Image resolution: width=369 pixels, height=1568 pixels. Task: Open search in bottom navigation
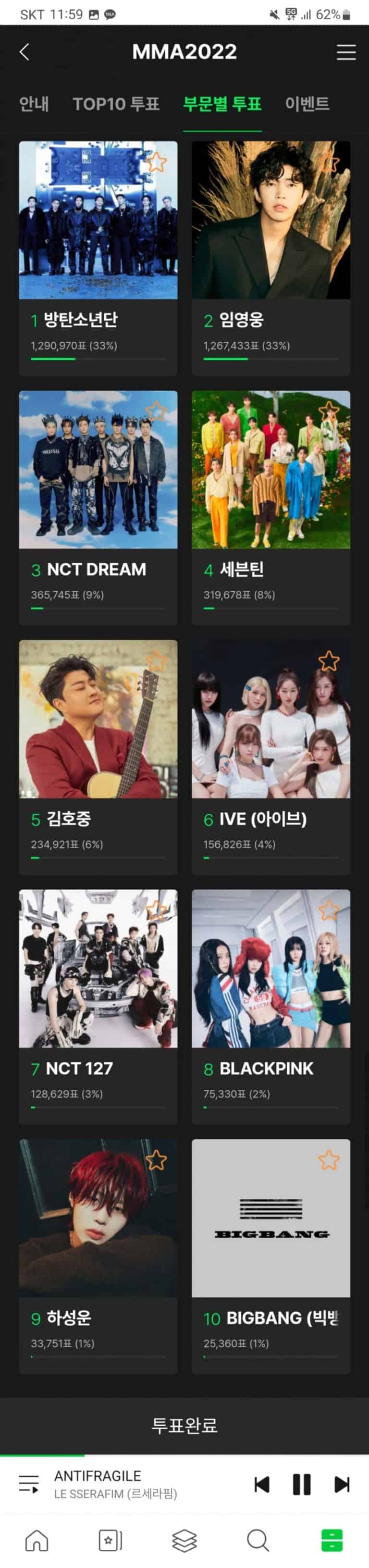tap(258, 1540)
